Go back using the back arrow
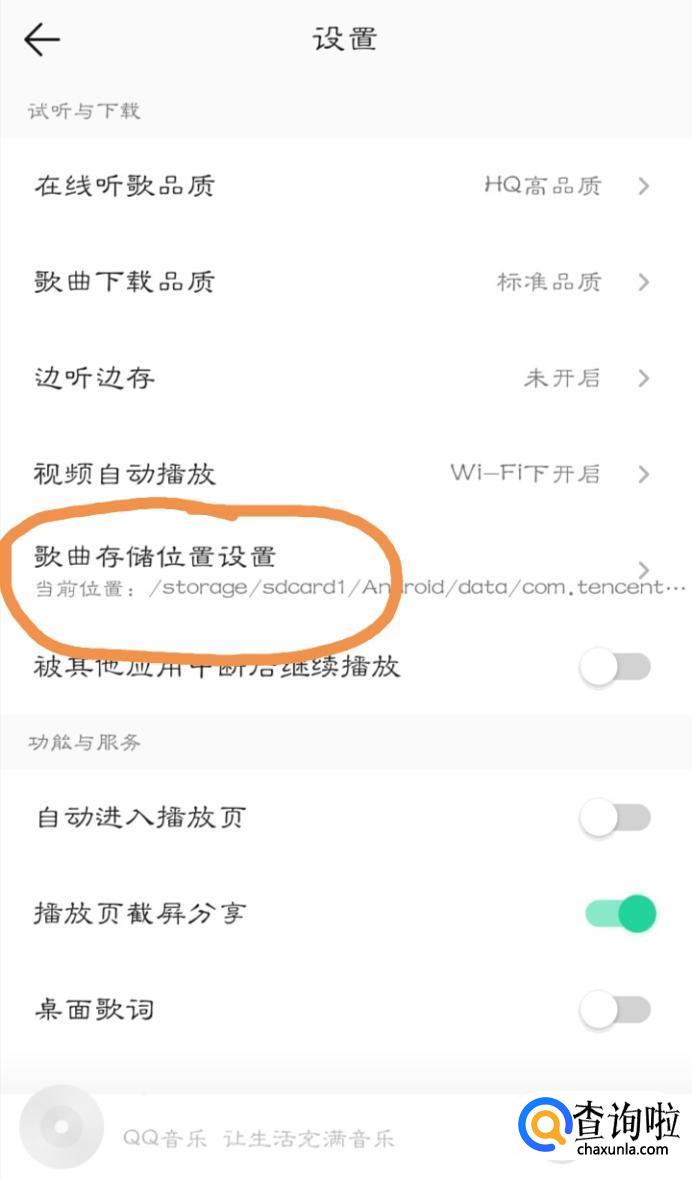 point(41,39)
